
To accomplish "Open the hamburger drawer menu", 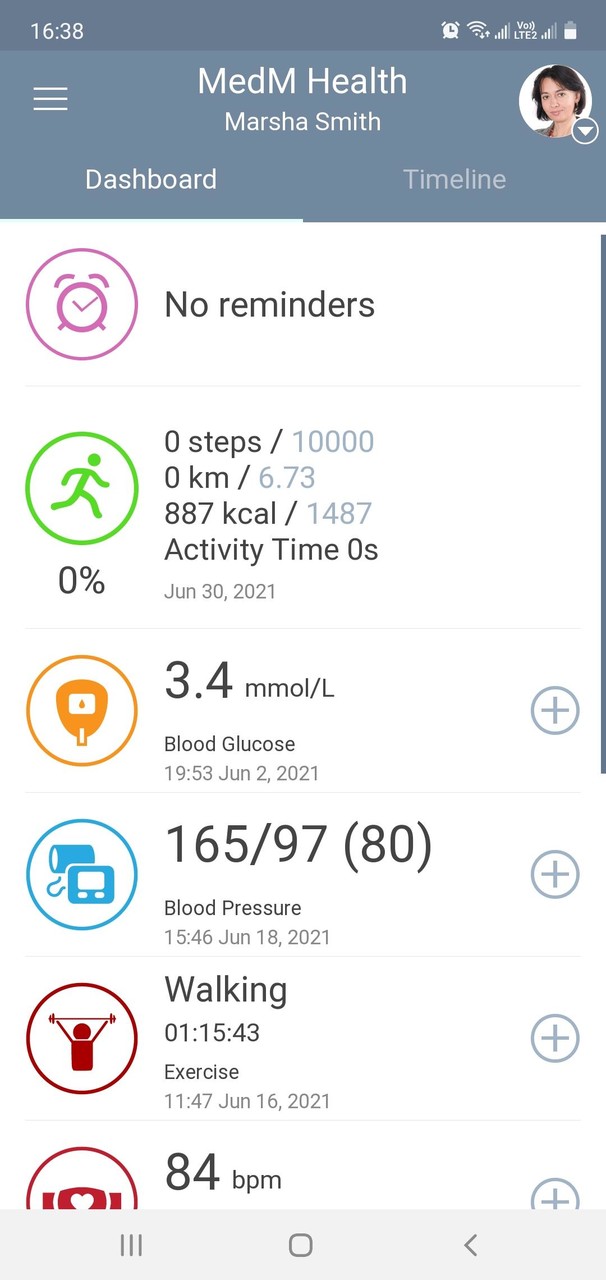I will (50, 99).
